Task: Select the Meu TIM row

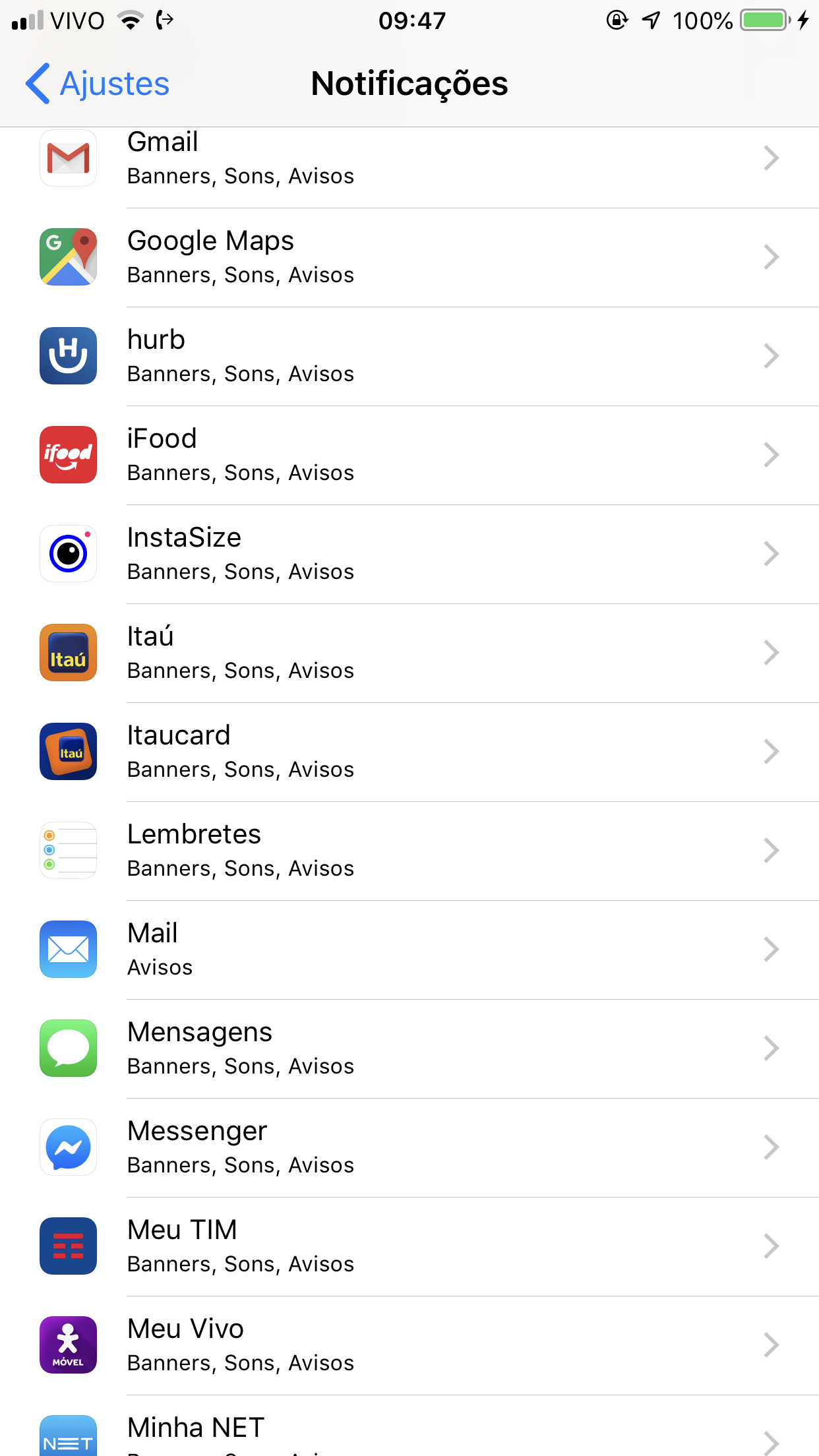Action: tap(409, 1246)
